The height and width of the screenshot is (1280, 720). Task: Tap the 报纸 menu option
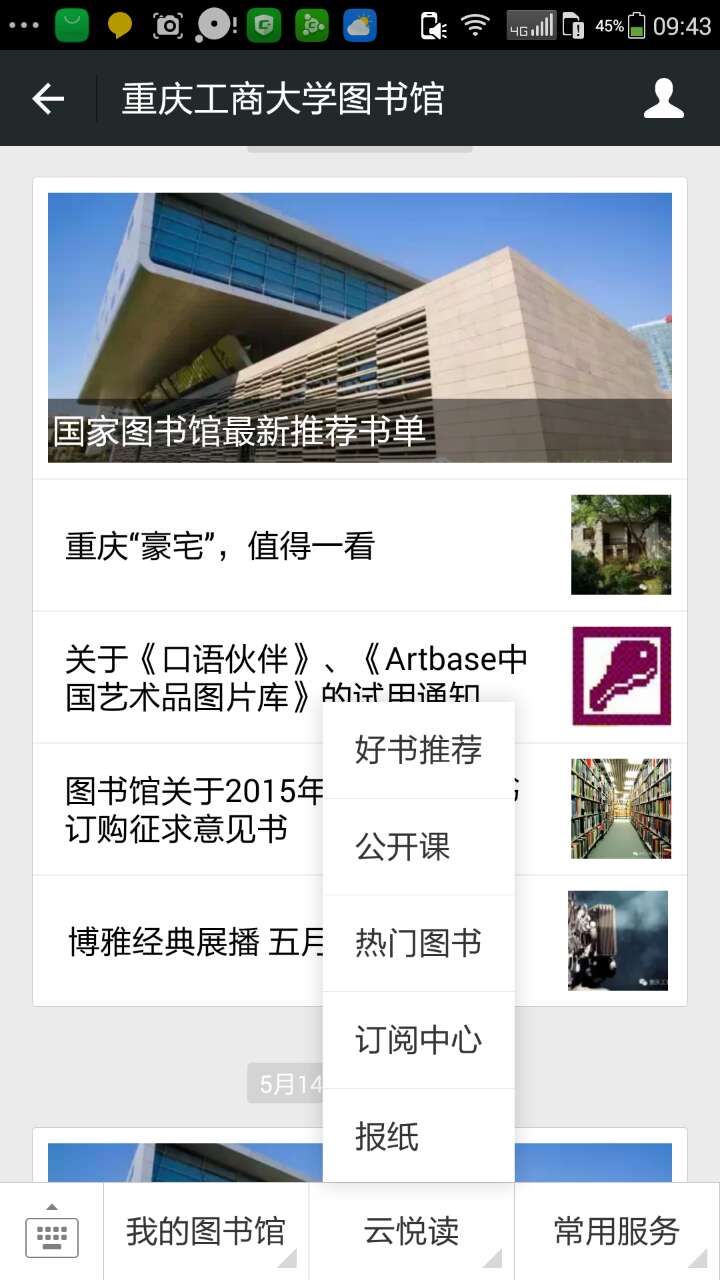(x=418, y=1137)
